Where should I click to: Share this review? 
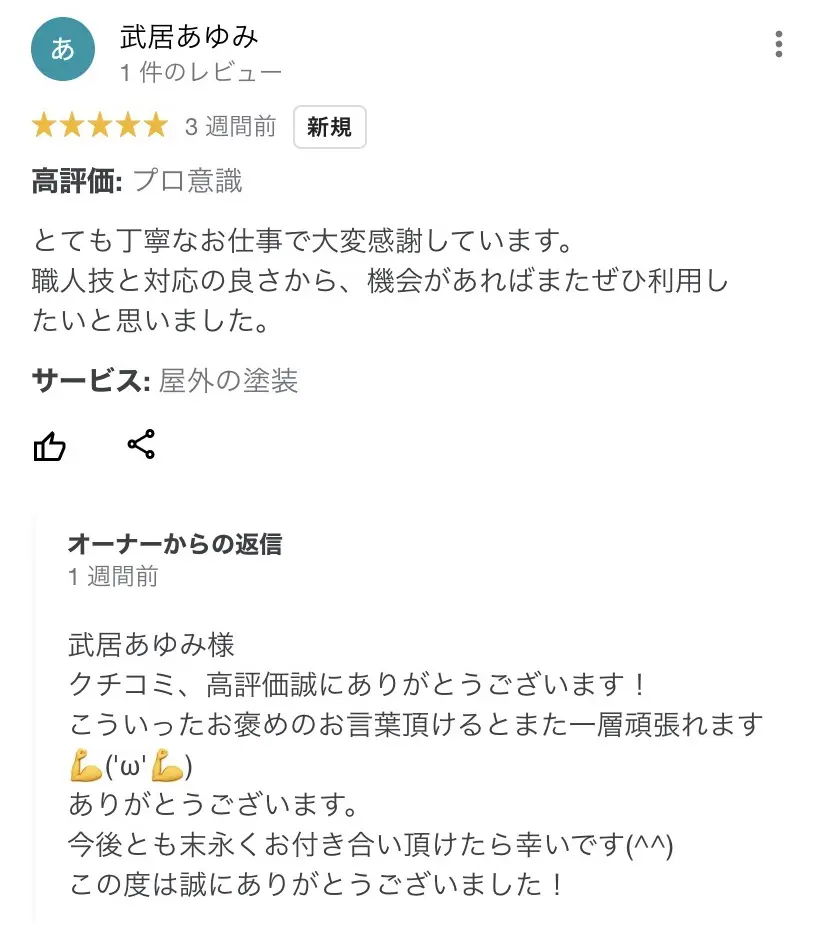tap(141, 445)
